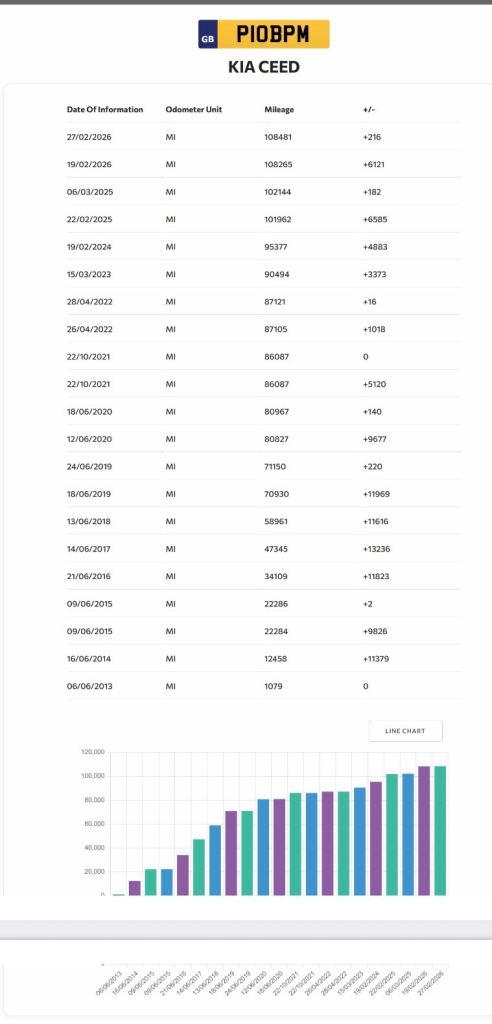
Task: Switch the mileage graph to line chart
Action: [405, 731]
